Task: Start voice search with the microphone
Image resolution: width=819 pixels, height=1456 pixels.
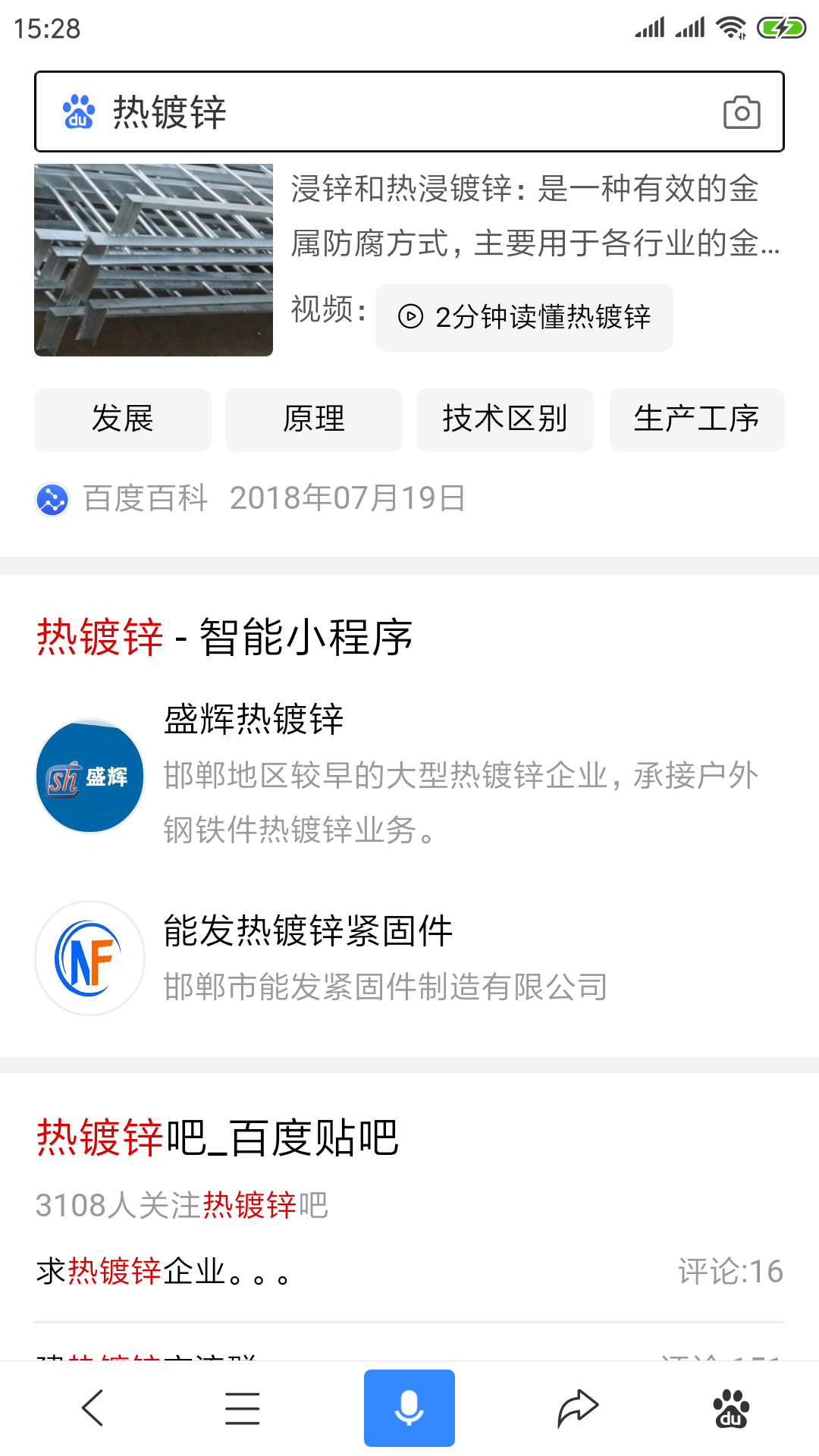Action: (x=409, y=1407)
